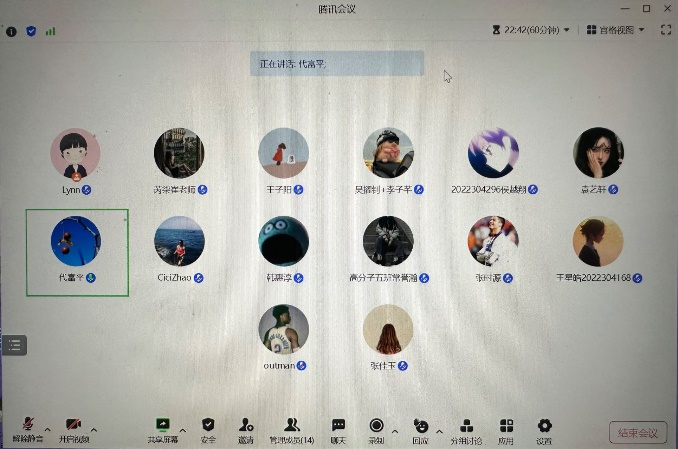The width and height of the screenshot is (678, 449).
Task: Open meeting settings (设置)
Action: point(544,429)
